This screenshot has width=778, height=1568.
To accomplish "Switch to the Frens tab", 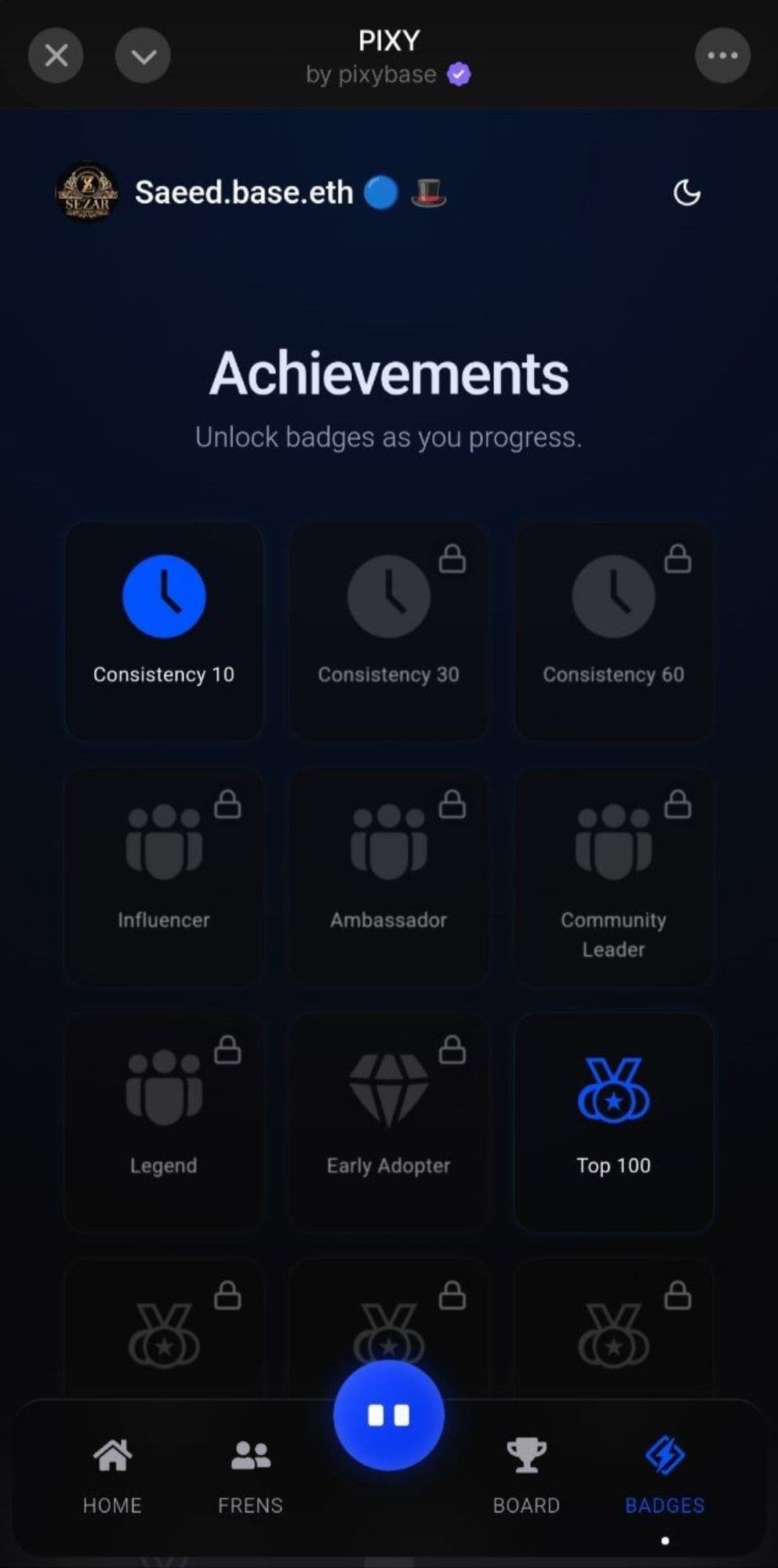I will tap(250, 1475).
